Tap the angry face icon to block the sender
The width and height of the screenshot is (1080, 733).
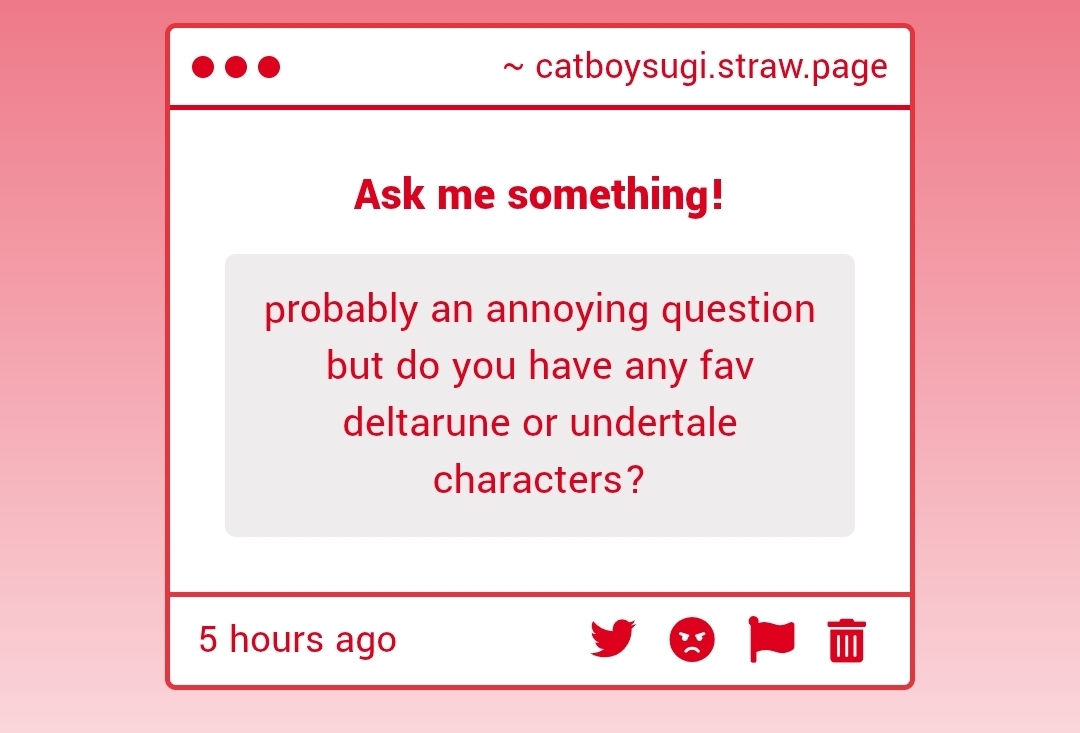pos(692,639)
